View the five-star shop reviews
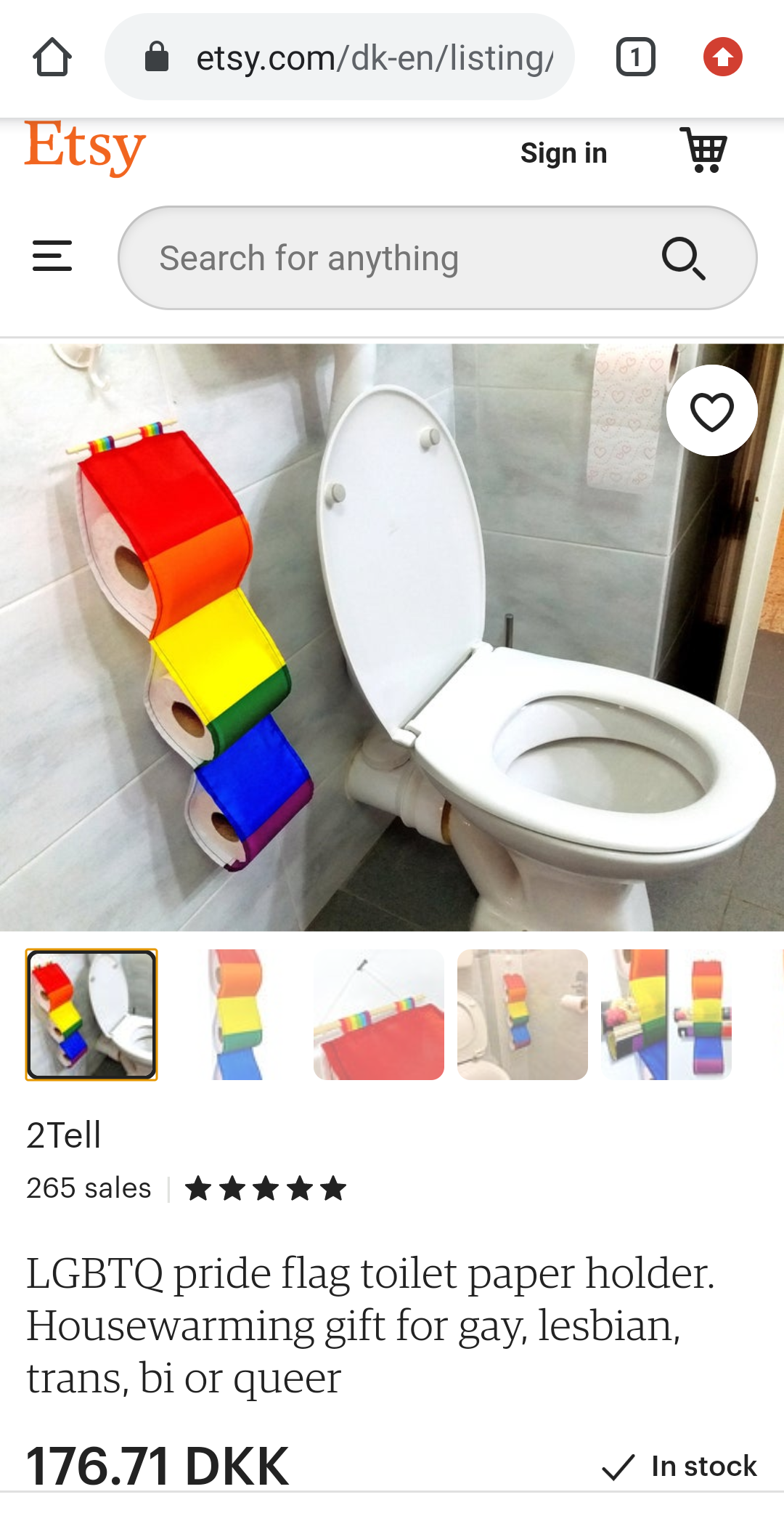The height and width of the screenshot is (1513, 784). [266, 1189]
